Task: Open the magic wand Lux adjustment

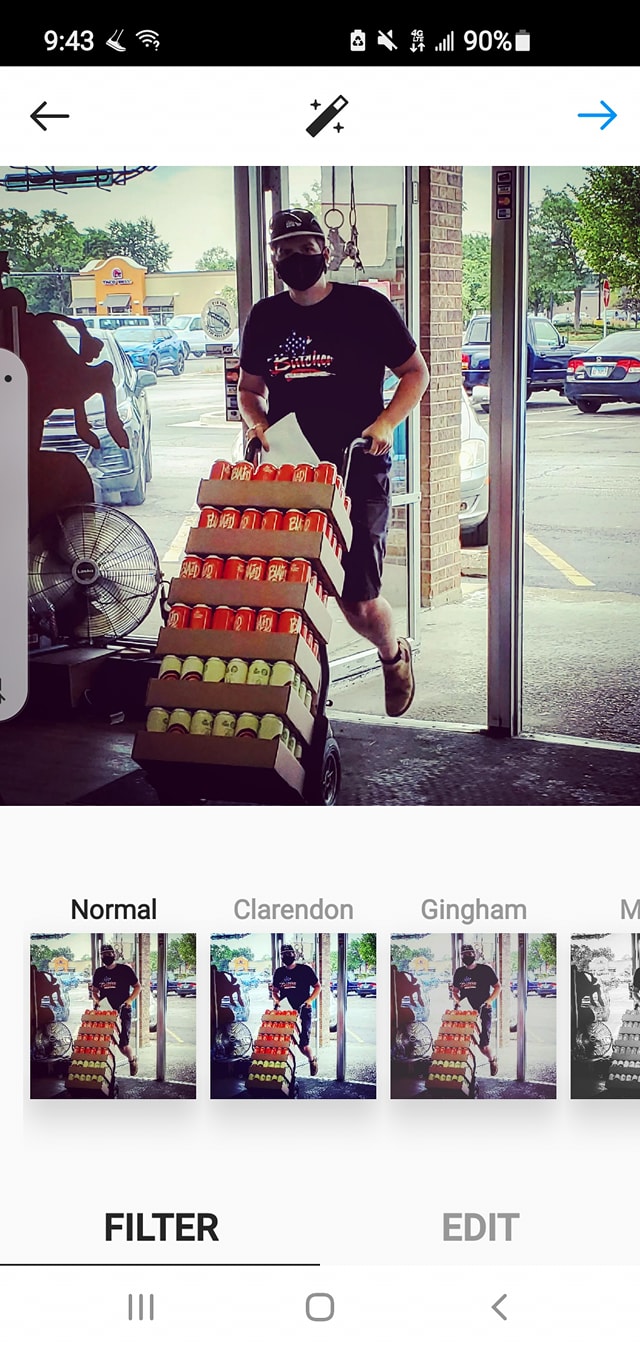Action: point(326,116)
